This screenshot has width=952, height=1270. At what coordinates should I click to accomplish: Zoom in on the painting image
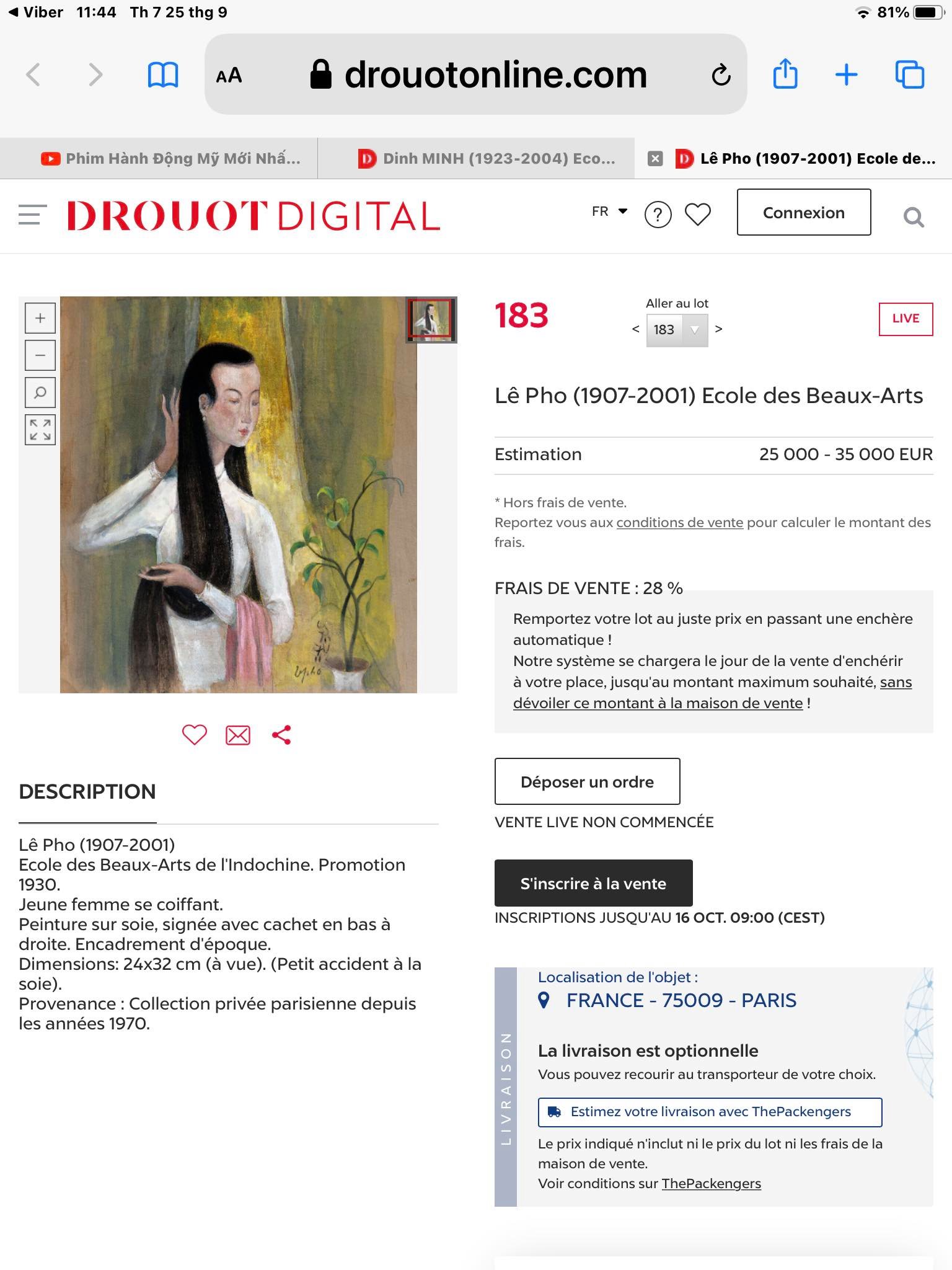point(40,318)
